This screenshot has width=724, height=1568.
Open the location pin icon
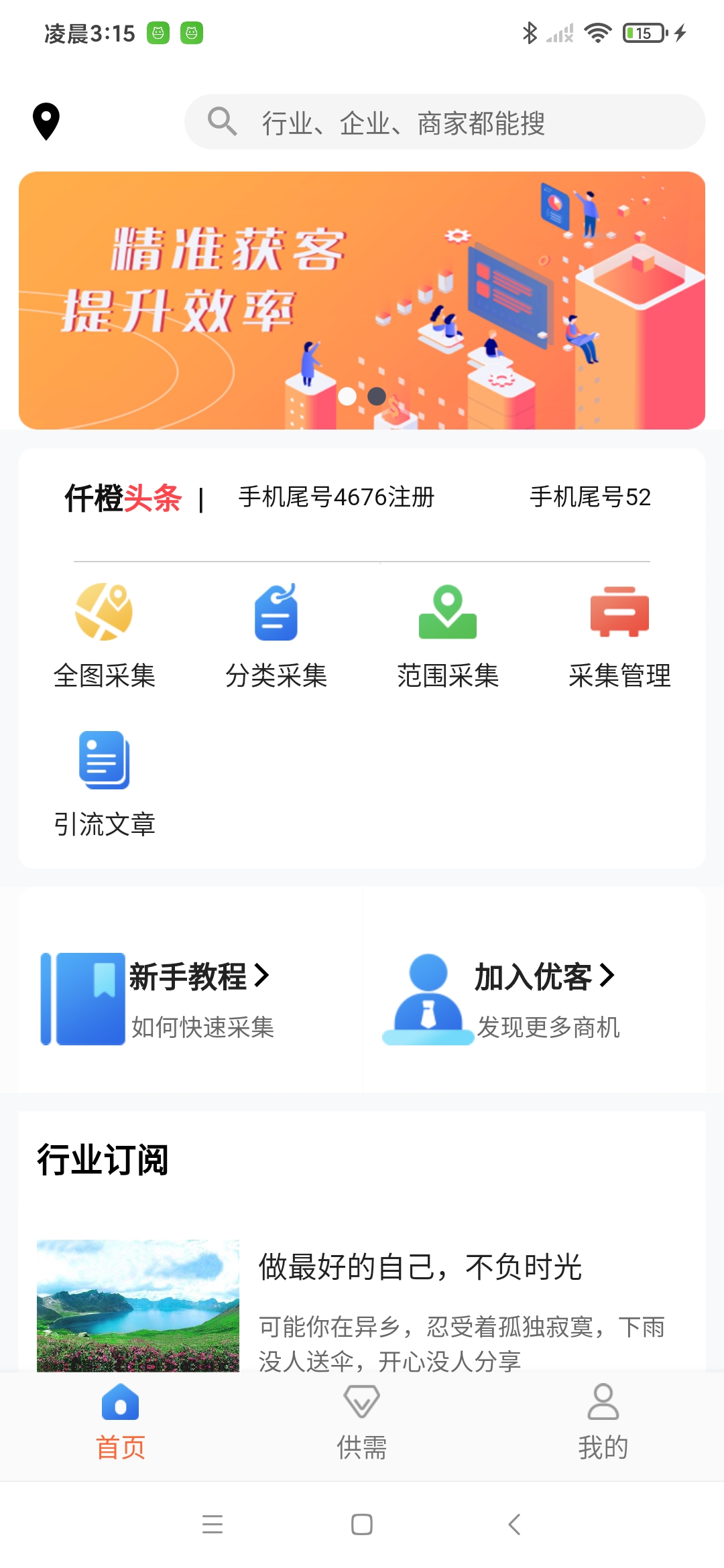pyautogui.click(x=46, y=121)
